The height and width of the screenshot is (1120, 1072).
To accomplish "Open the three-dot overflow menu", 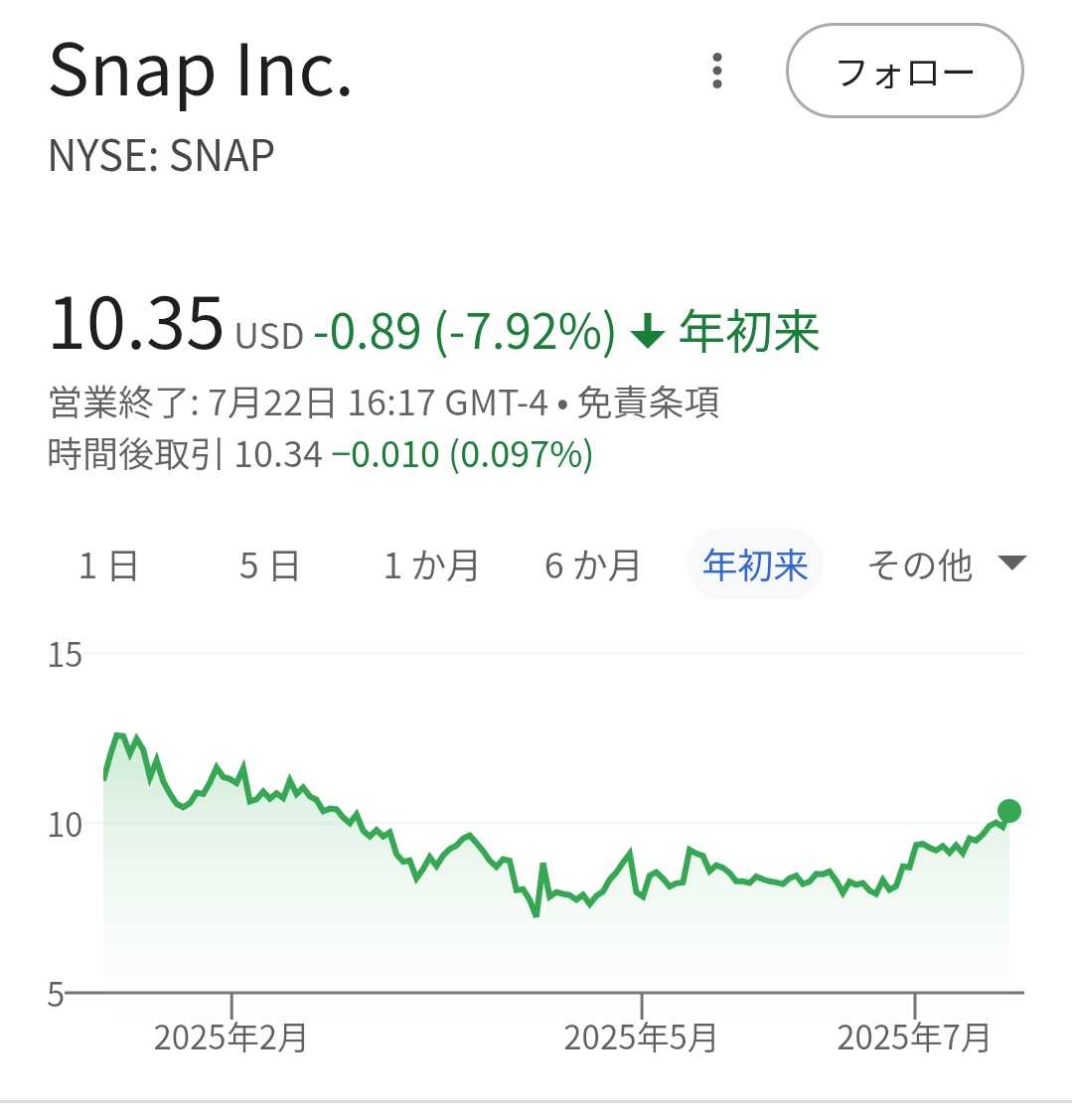I will coord(717,72).
